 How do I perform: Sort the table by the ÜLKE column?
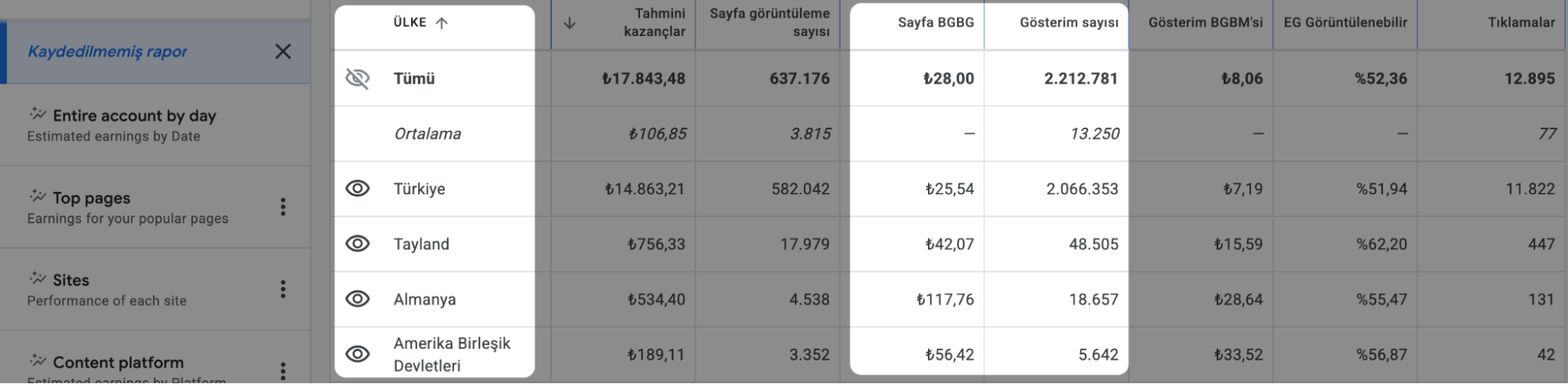pos(420,23)
